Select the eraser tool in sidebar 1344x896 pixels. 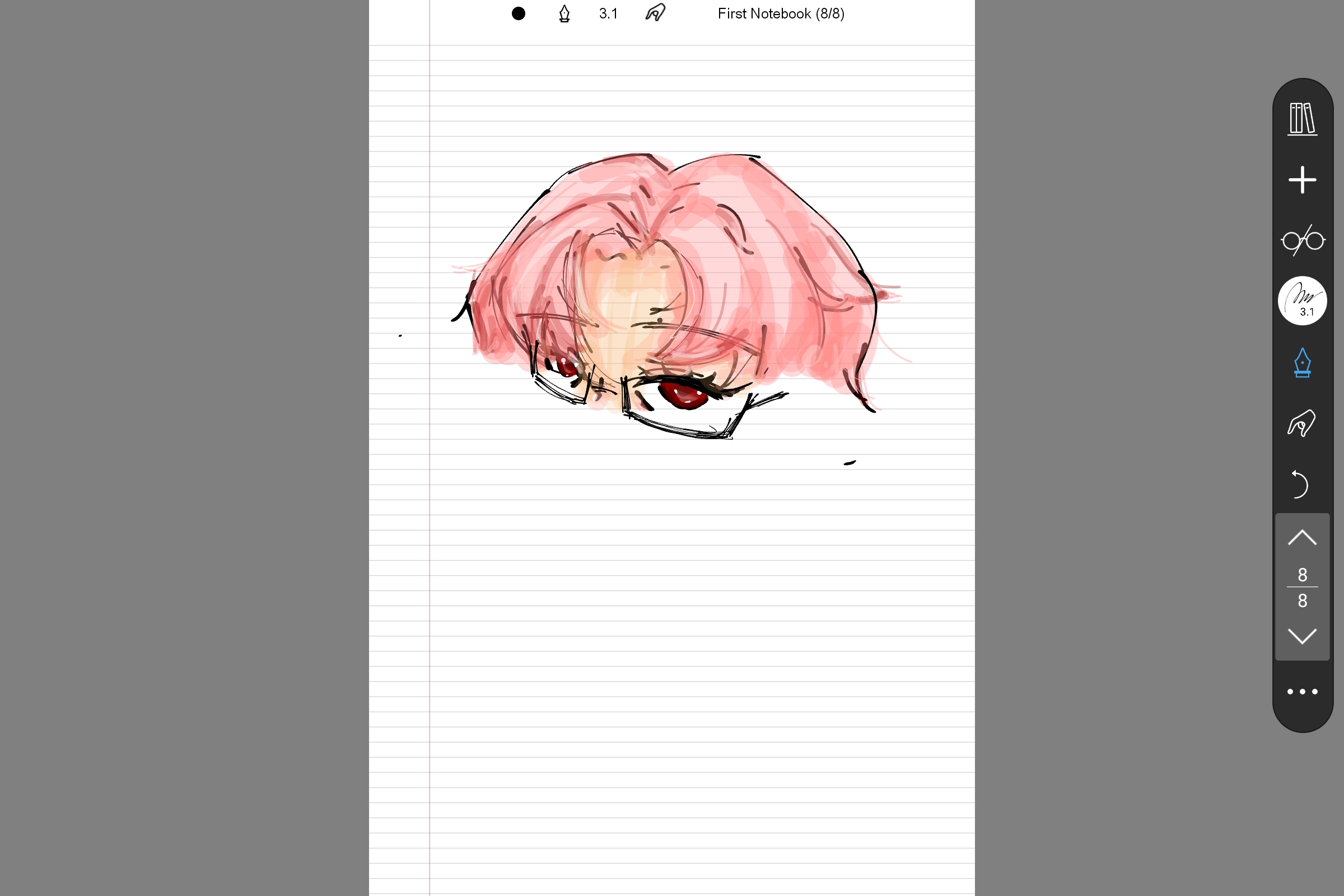coord(1301,423)
